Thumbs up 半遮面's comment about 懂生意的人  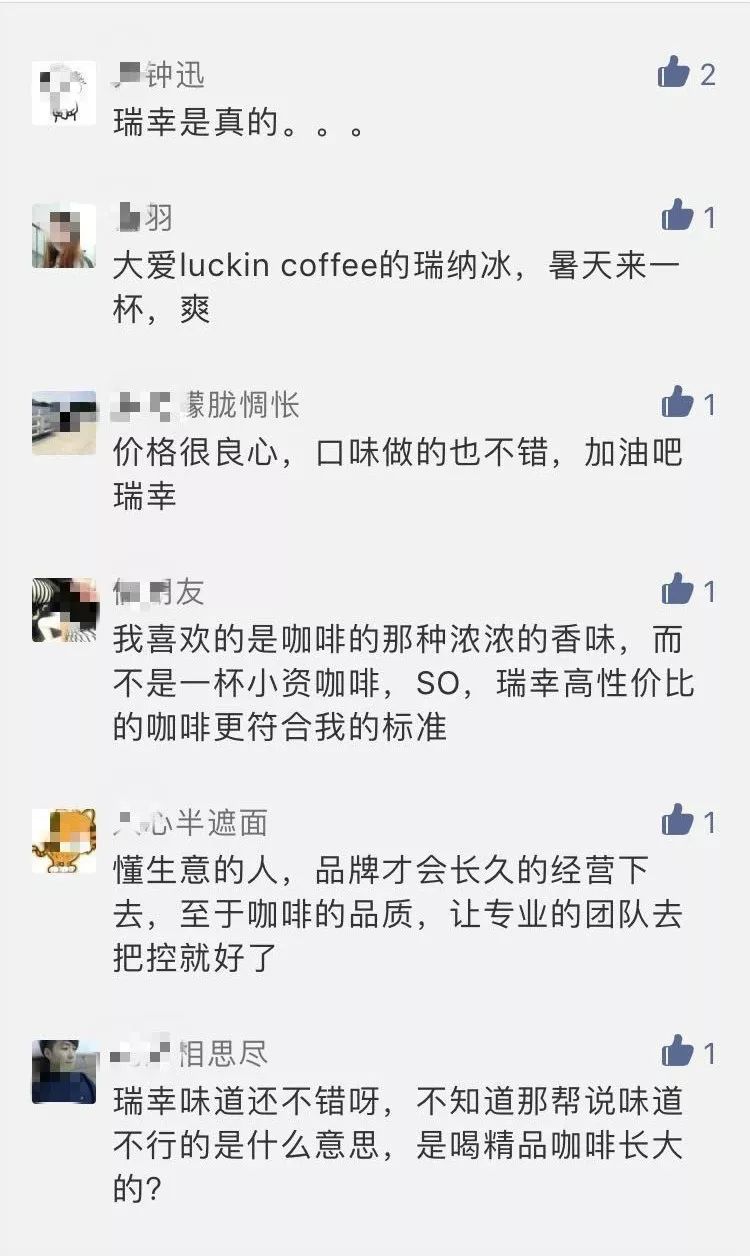click(x=677, y=820)
